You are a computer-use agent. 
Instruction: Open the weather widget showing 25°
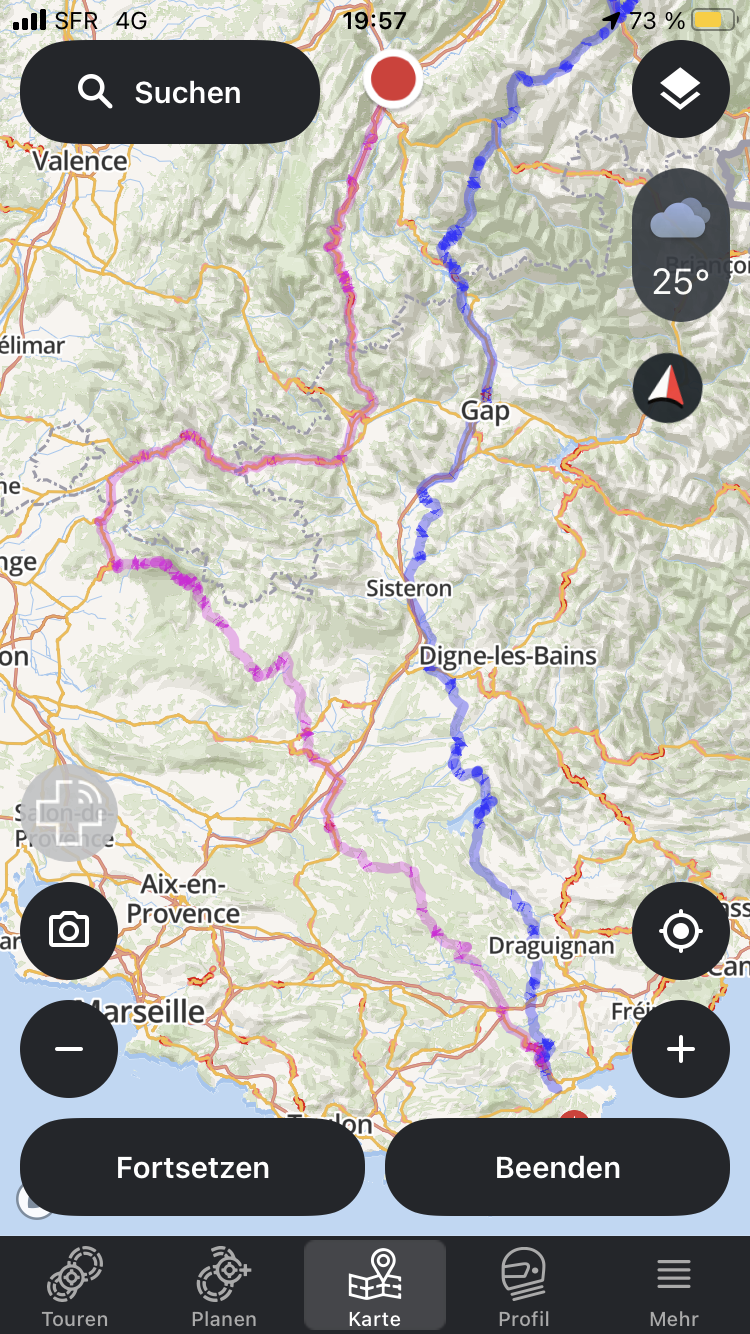(x=681, y=245)
